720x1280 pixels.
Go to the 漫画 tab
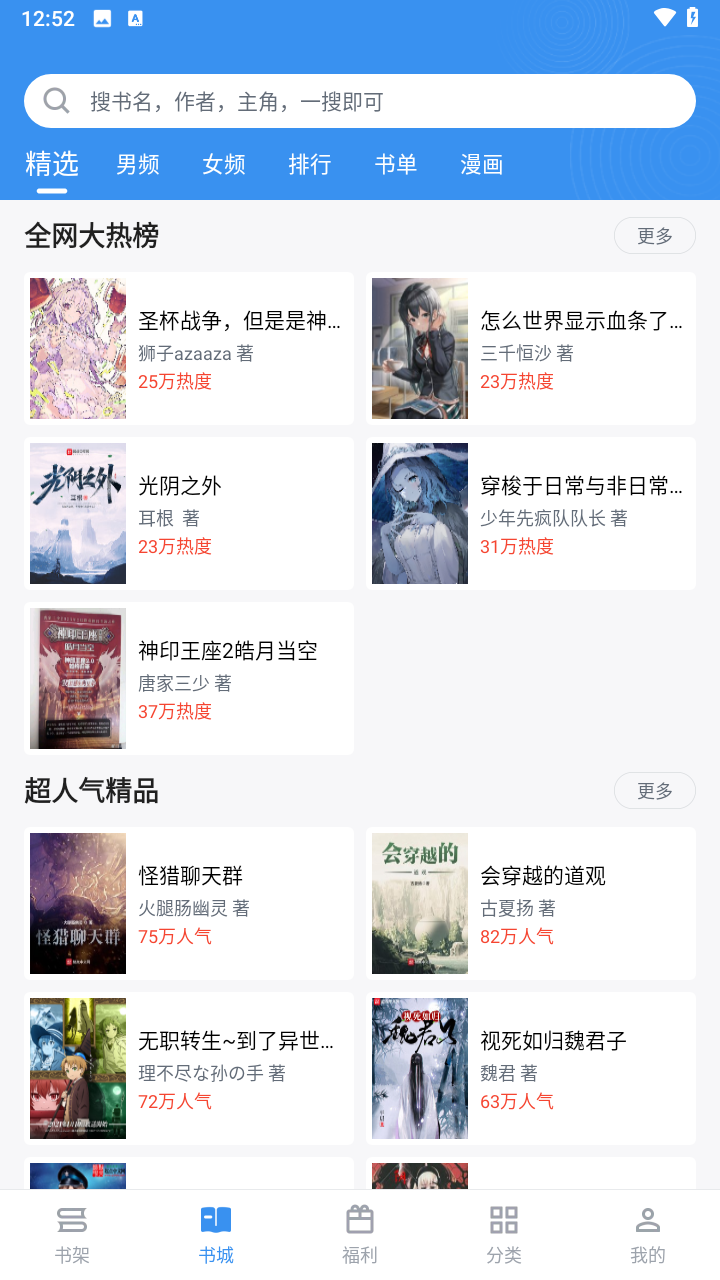point(482,164)
